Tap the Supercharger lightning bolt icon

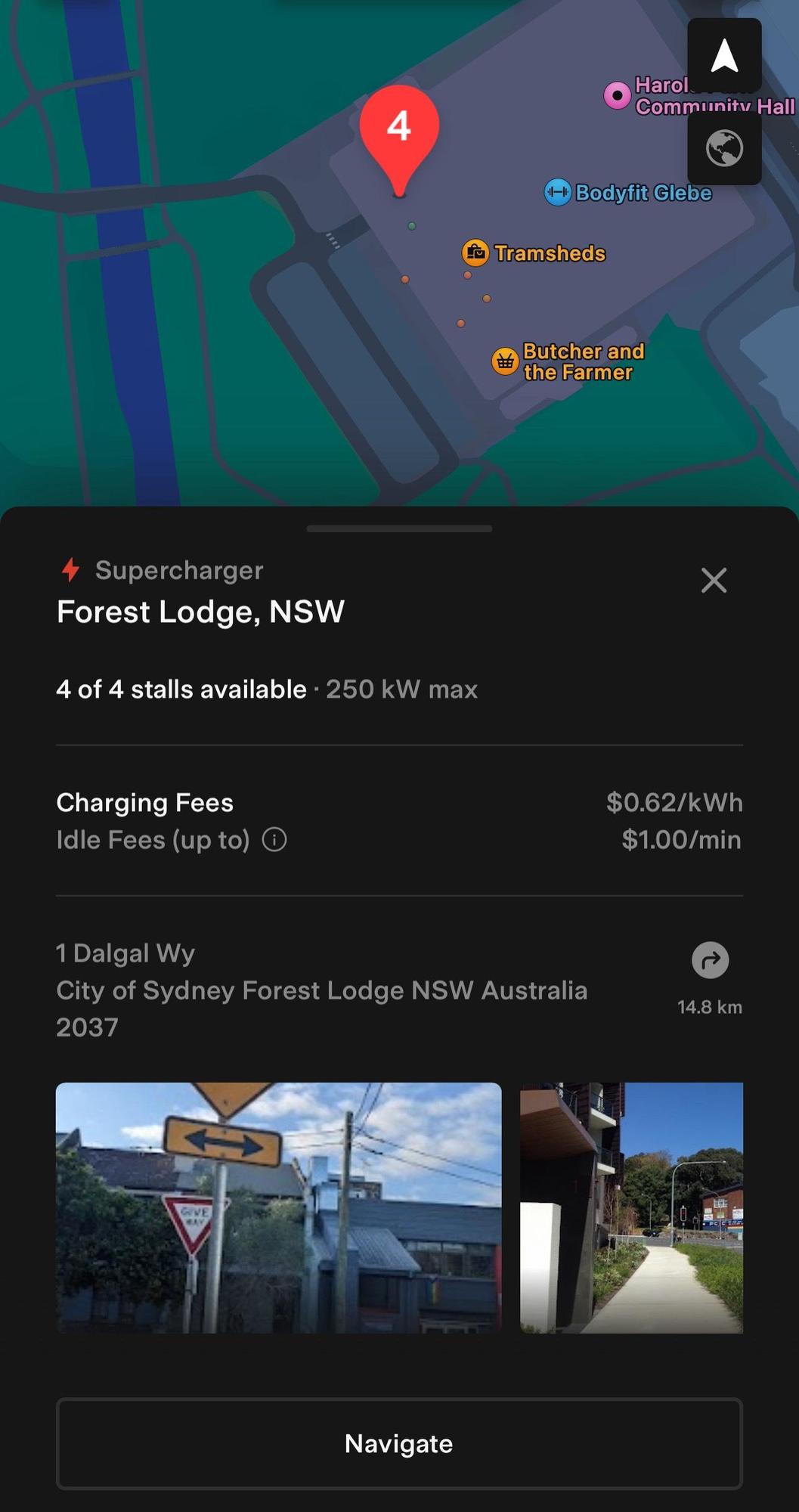[x=70, y=570]
